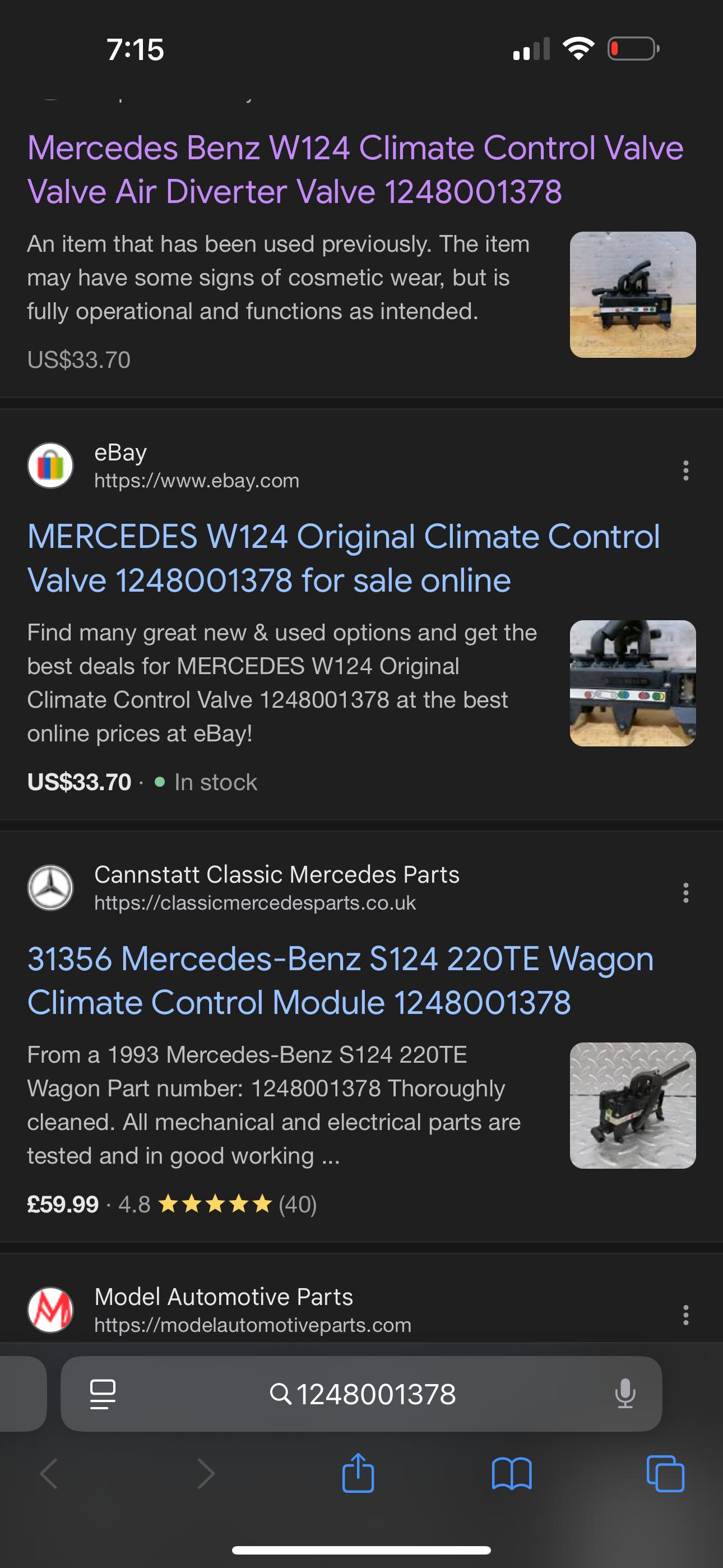723x1568 pixels.
Task: Start voice search with the microphone
Action: [625, 1394]
